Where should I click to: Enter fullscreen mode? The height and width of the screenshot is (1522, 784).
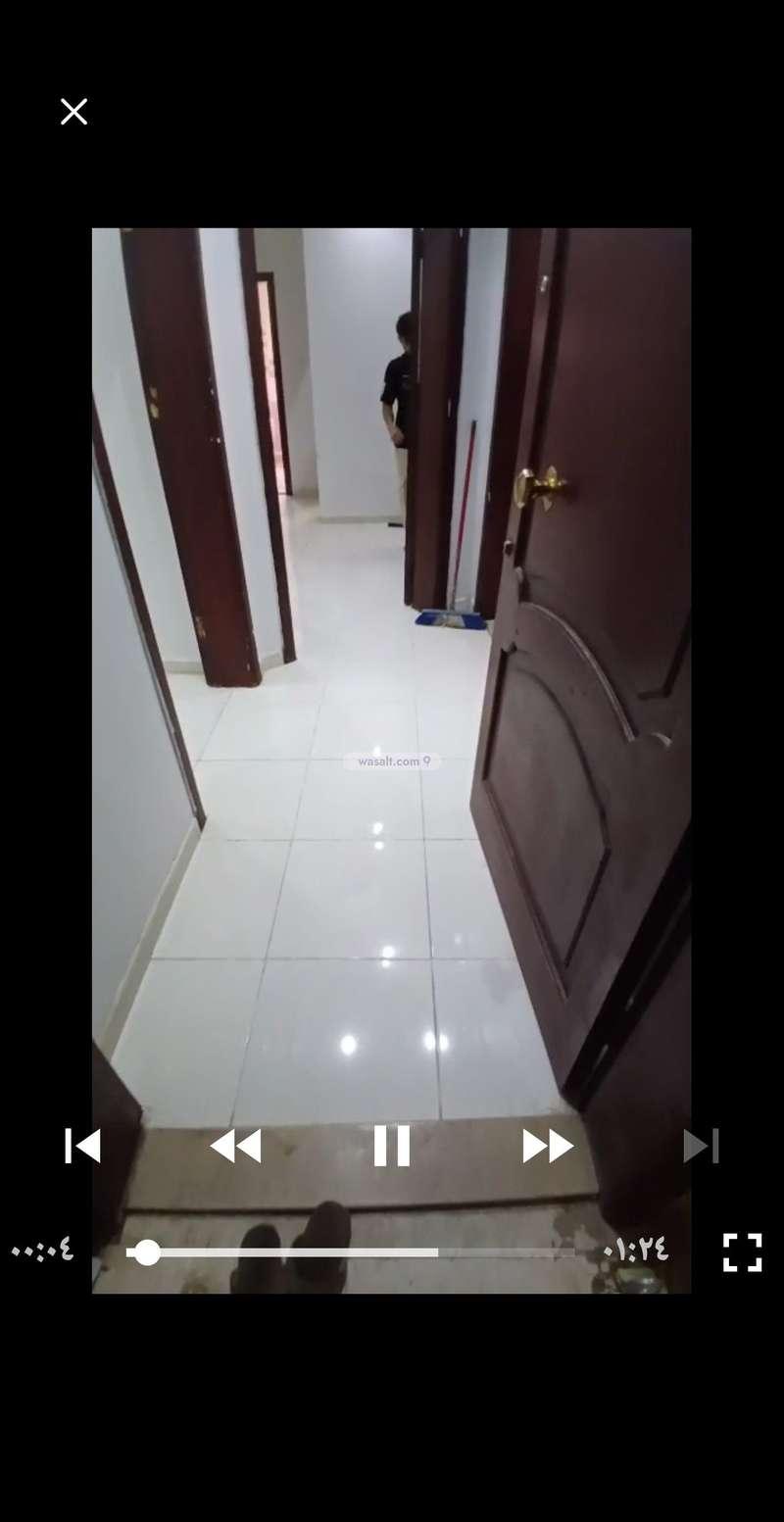coord(742,1252)
